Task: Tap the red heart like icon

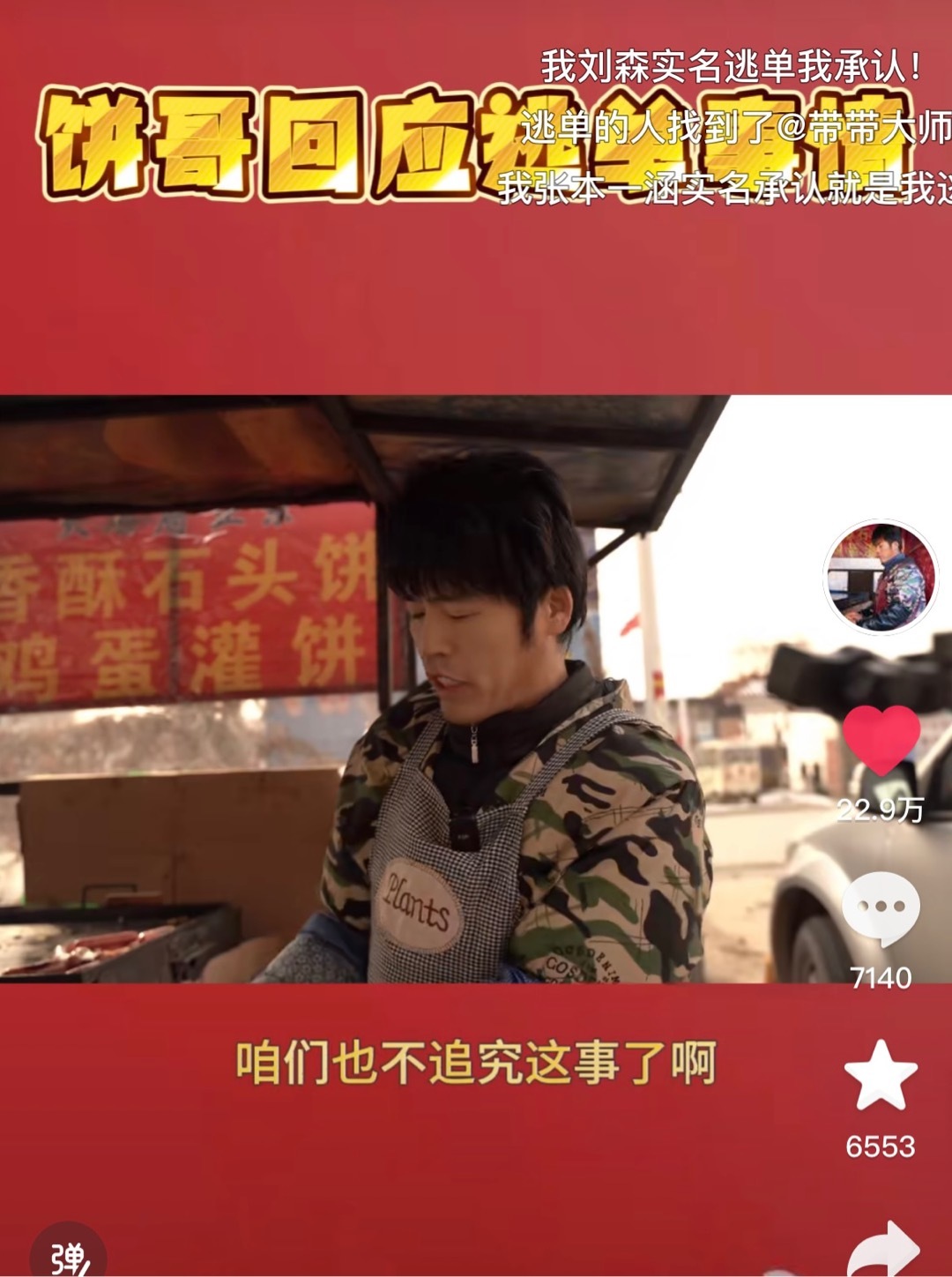Action: click(881, 741)
